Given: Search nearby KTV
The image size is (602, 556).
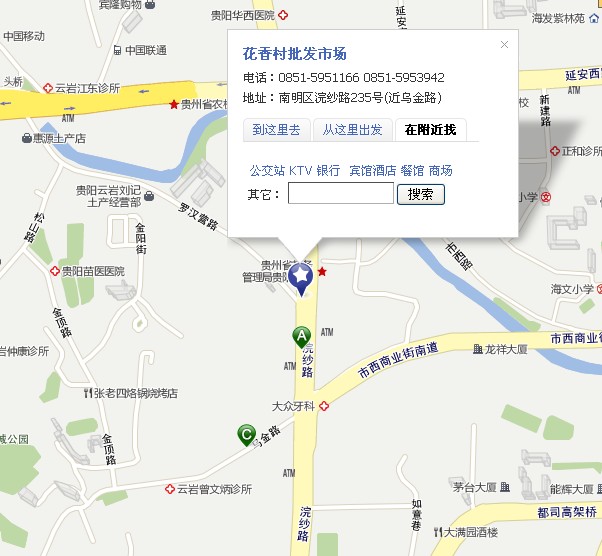Looking at the screenshot, I should tap(300, 171).
